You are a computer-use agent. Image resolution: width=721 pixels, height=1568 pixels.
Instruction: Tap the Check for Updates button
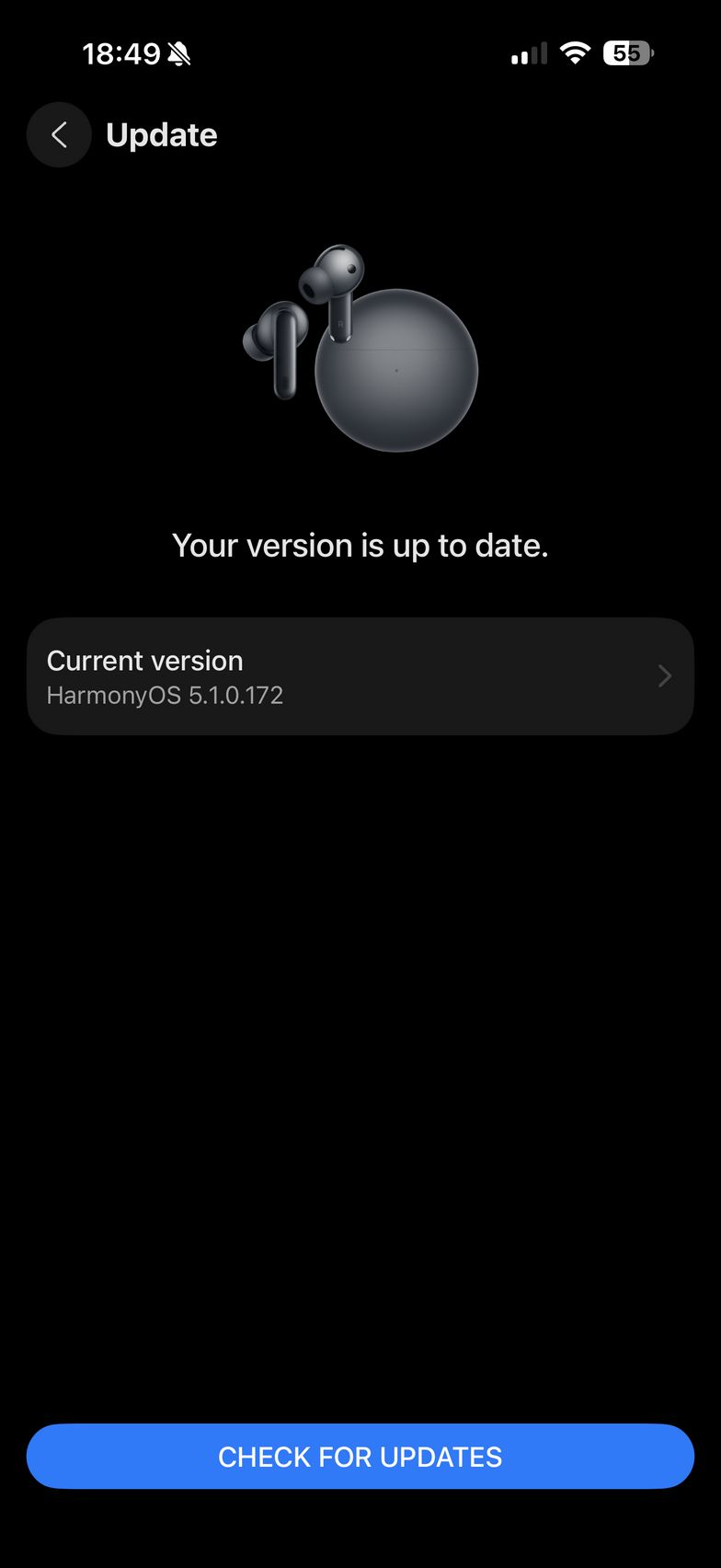tap(360, 1457)
